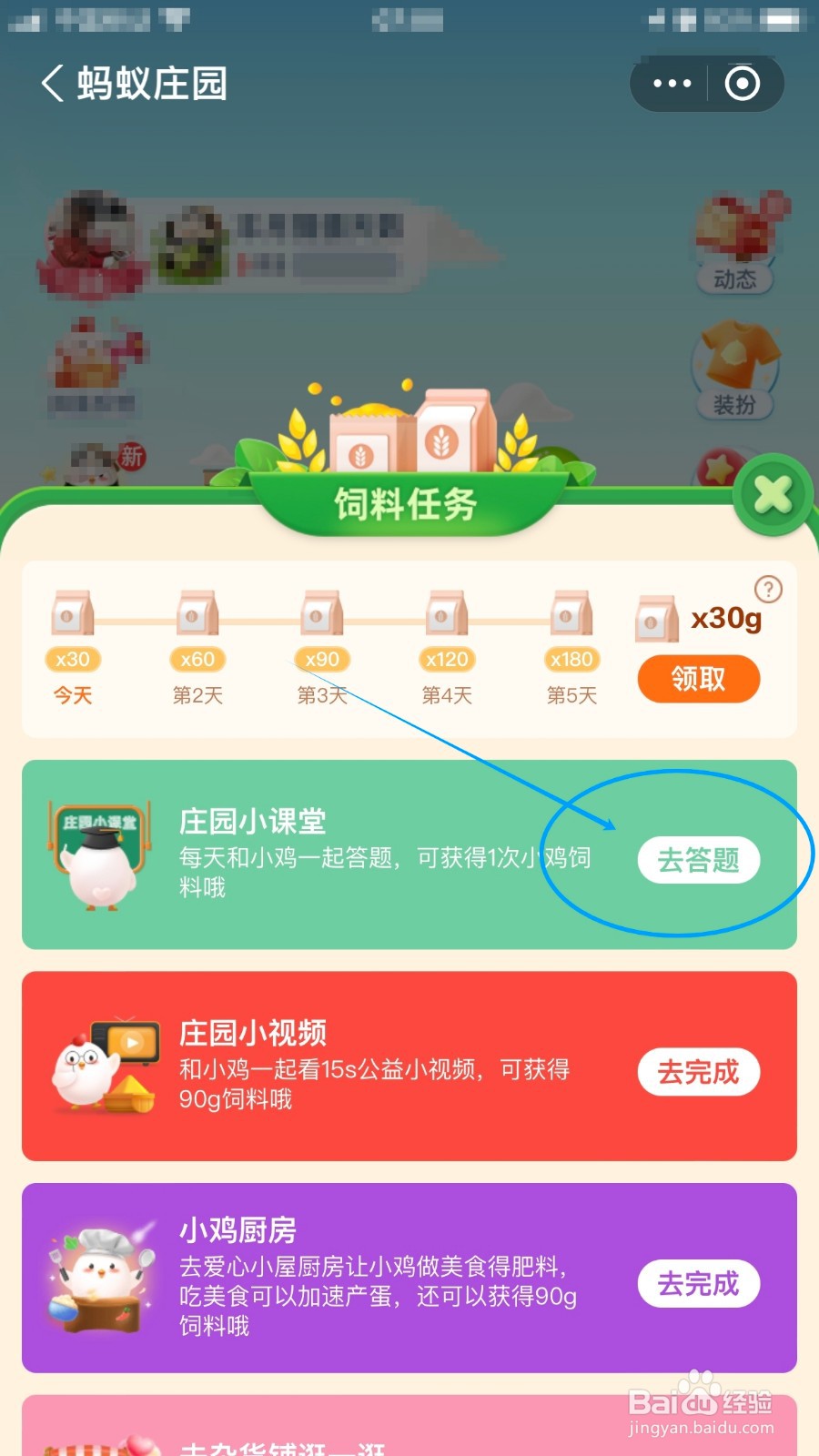Tap the 领取 button to claim feed
The width and height of the screenshot is (819, 1456).
click(x=698, y=680)
